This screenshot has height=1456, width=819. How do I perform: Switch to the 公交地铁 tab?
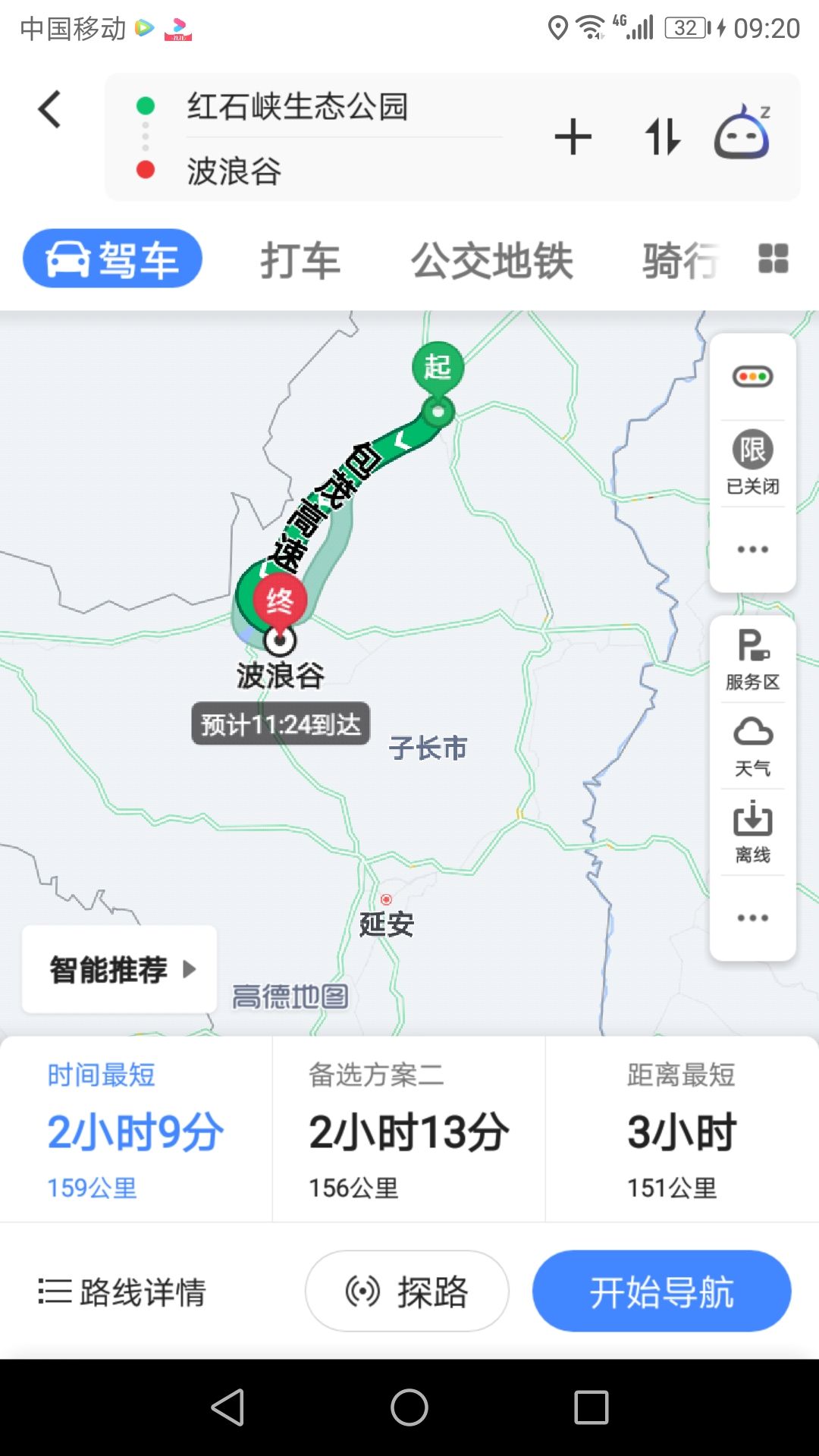click(492, 260)
